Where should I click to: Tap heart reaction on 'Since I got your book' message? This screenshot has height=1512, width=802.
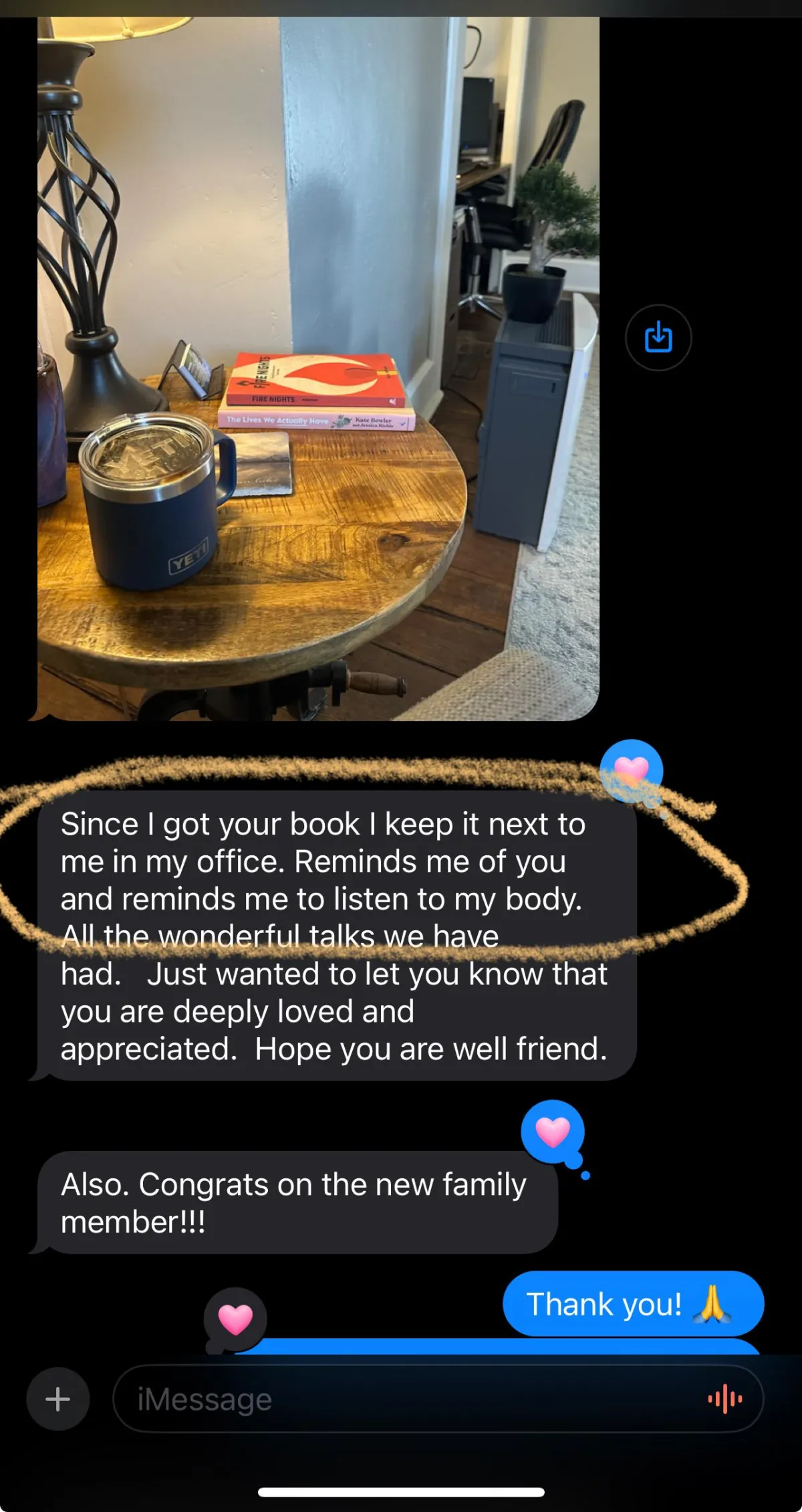(x=631, y=771)
